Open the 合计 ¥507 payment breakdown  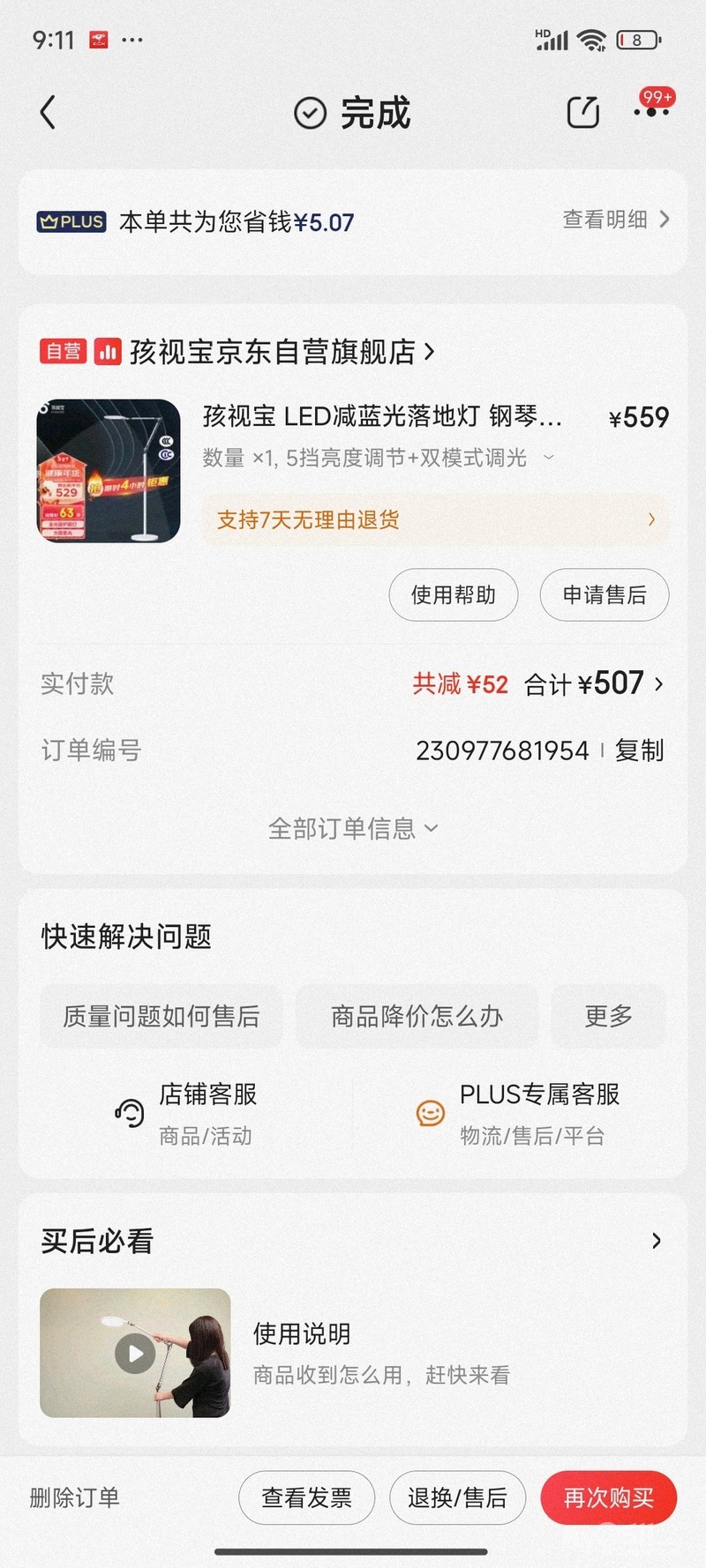pyautogui.click(x=593, y=683)
